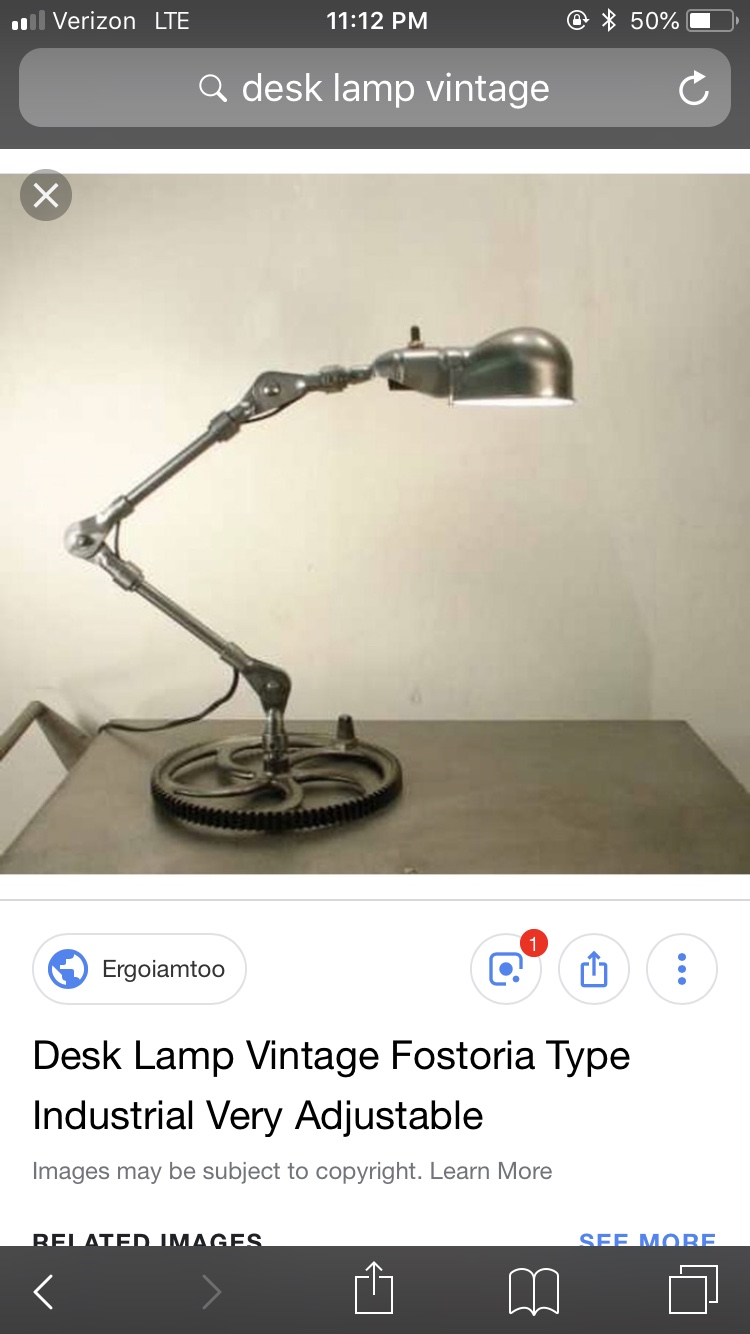Share this image result
Image resolution: width=750 pixels, height=1334 pixels.
[x=594, y=969]
